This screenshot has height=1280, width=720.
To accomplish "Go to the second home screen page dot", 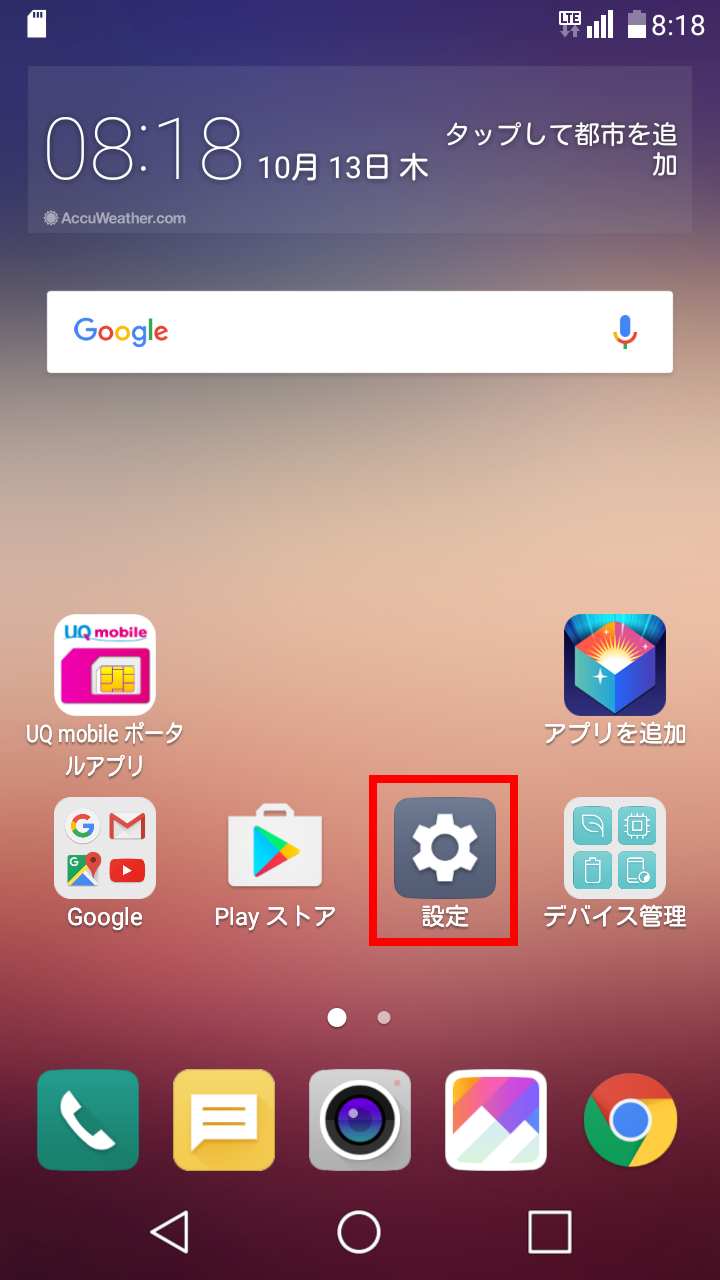I will tap(384, 1018).
